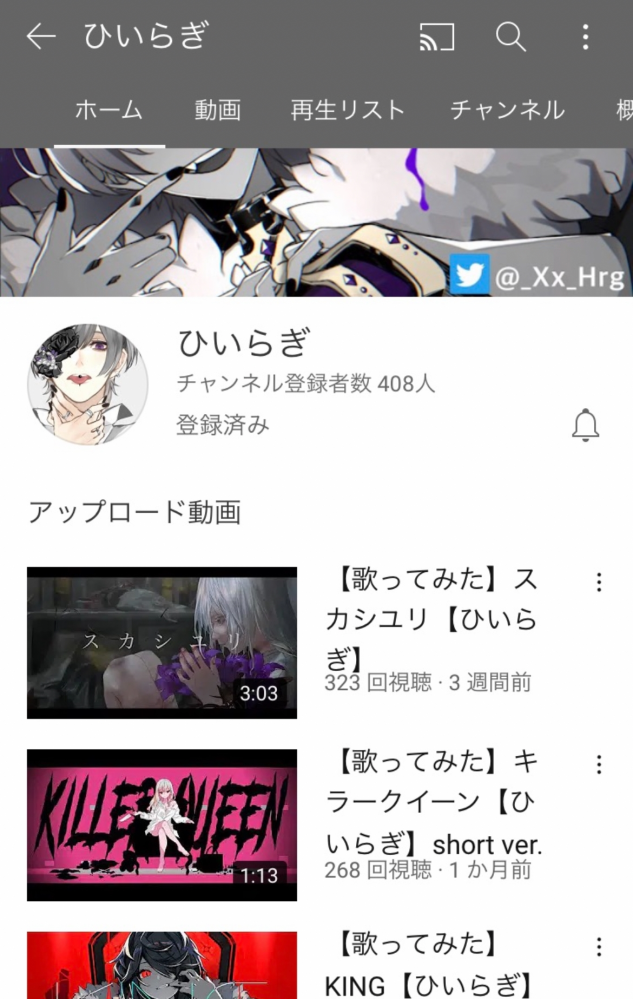Screen dimensions: 633x999
Task: Tap the cast to device icon
Action: tap(437, 38)
